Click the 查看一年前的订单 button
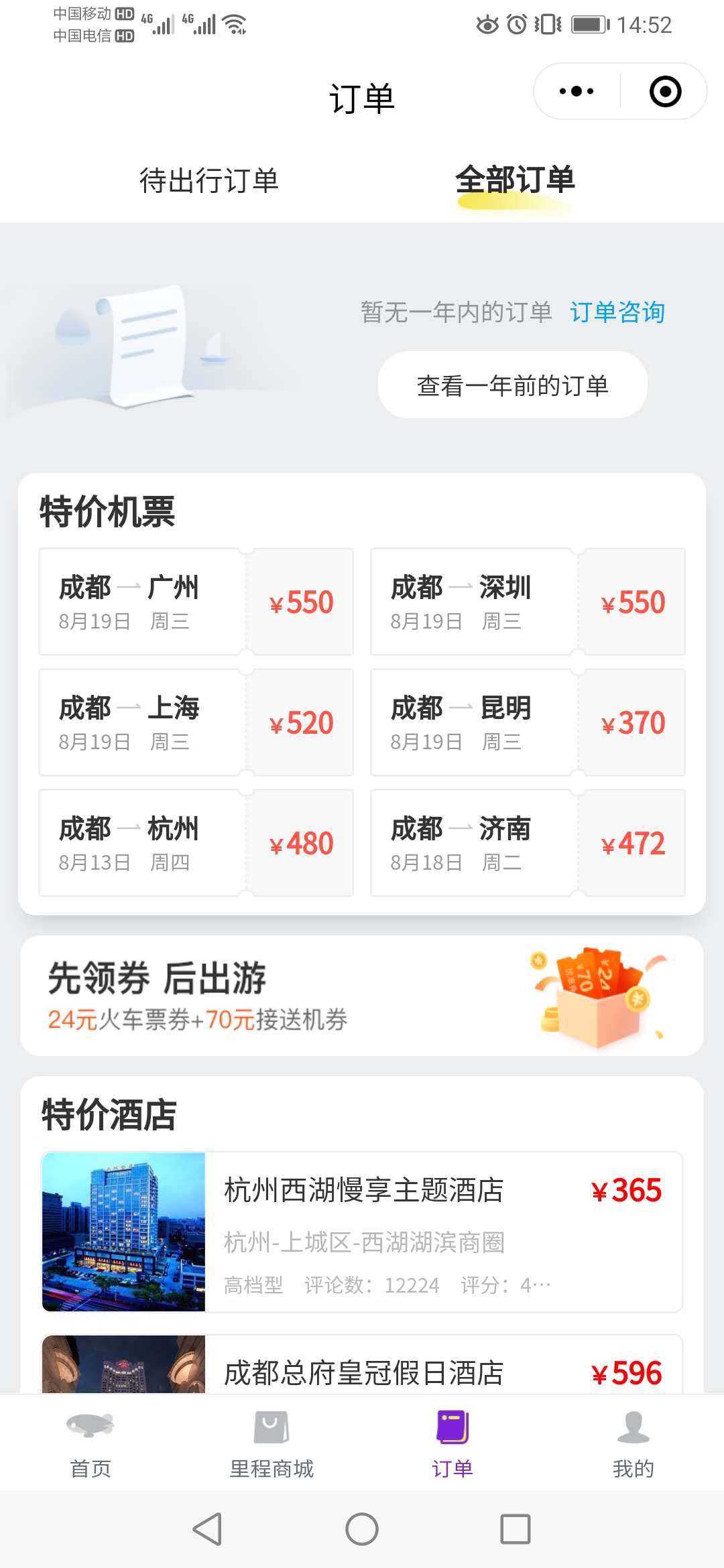This screenshot has width=724, height=1568. [514, 384]
